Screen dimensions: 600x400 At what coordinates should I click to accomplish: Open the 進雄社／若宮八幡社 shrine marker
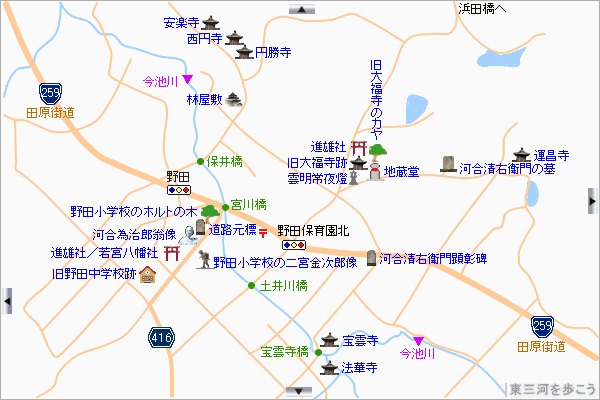click(171, 252)
